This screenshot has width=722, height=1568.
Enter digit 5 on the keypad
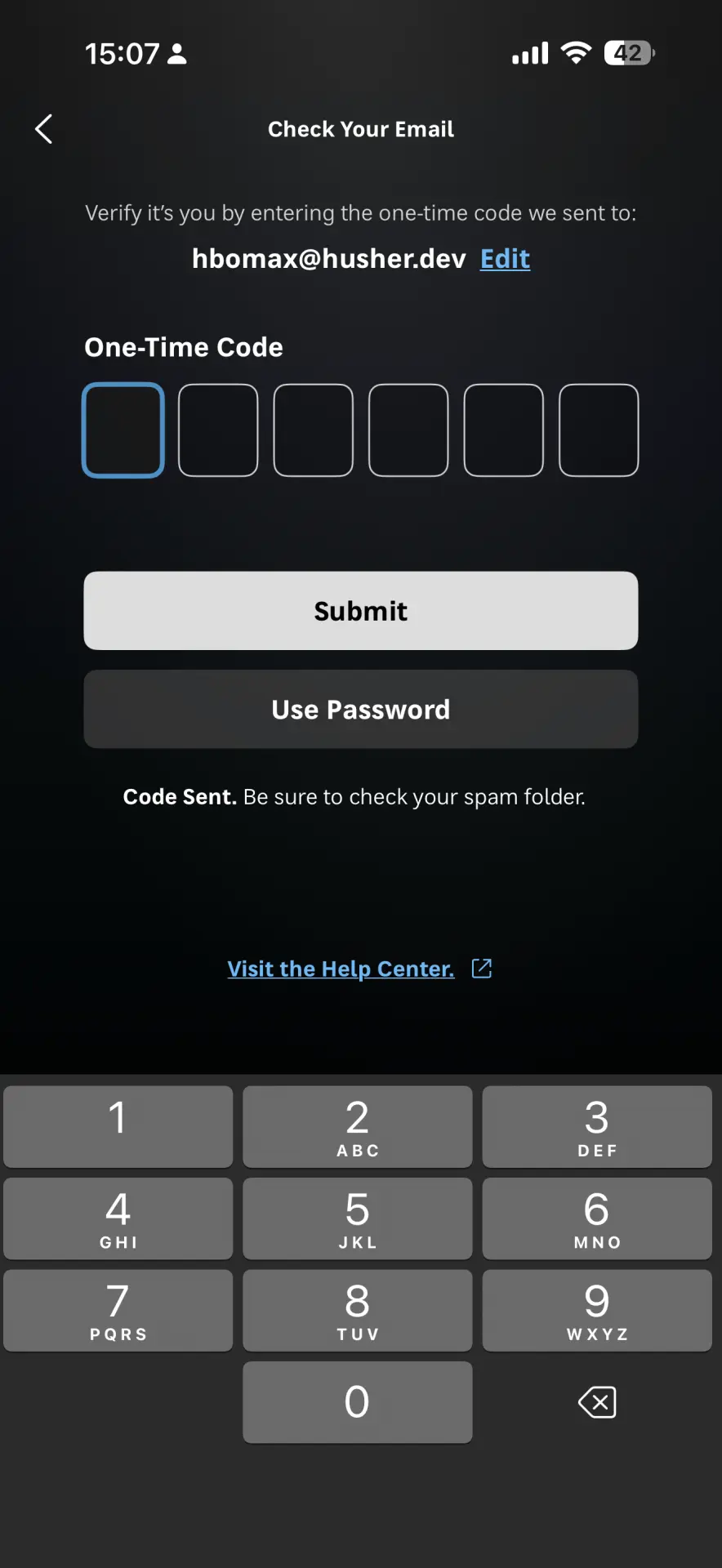[x=358, y=1218]
